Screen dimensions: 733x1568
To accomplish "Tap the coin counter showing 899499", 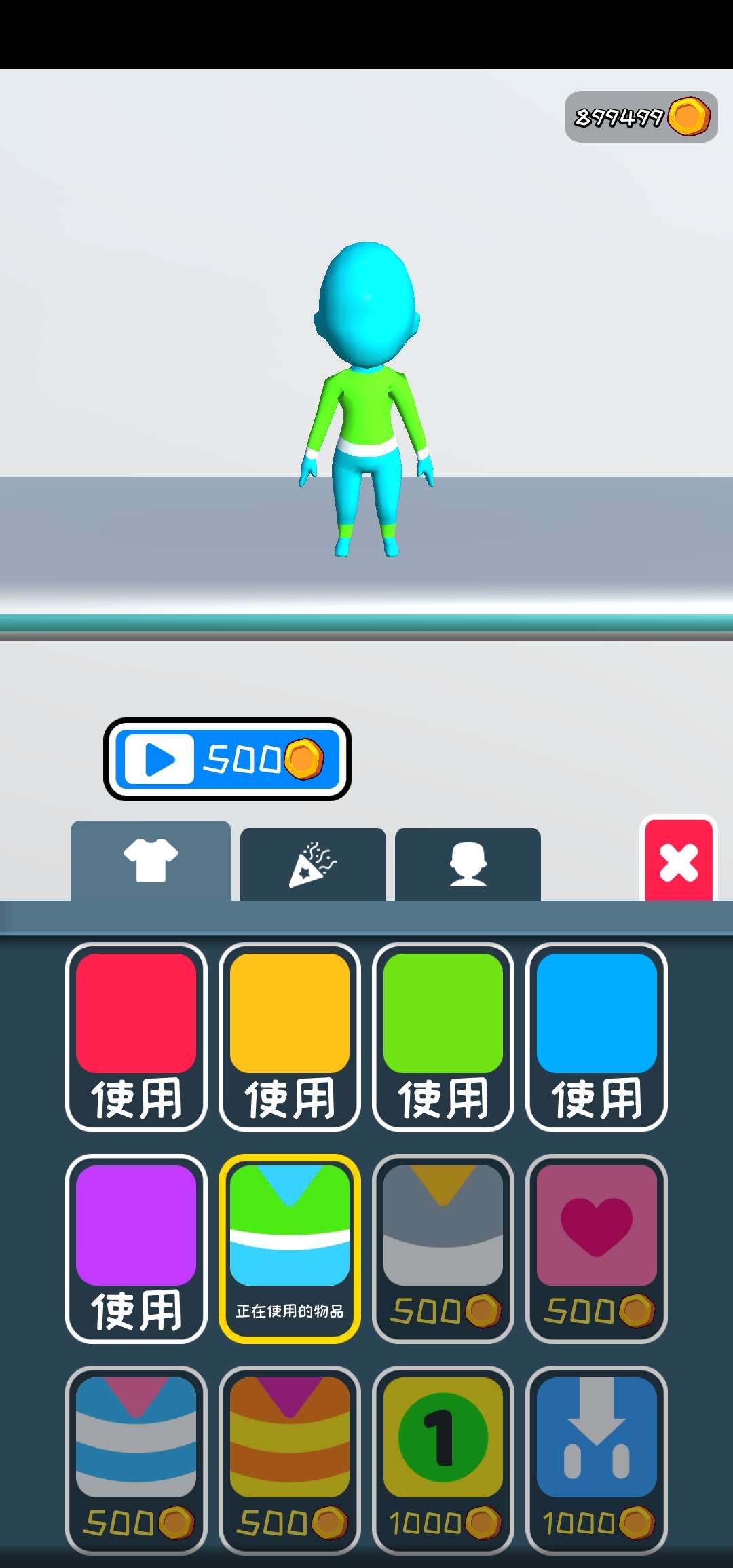I will pos(638,117).
